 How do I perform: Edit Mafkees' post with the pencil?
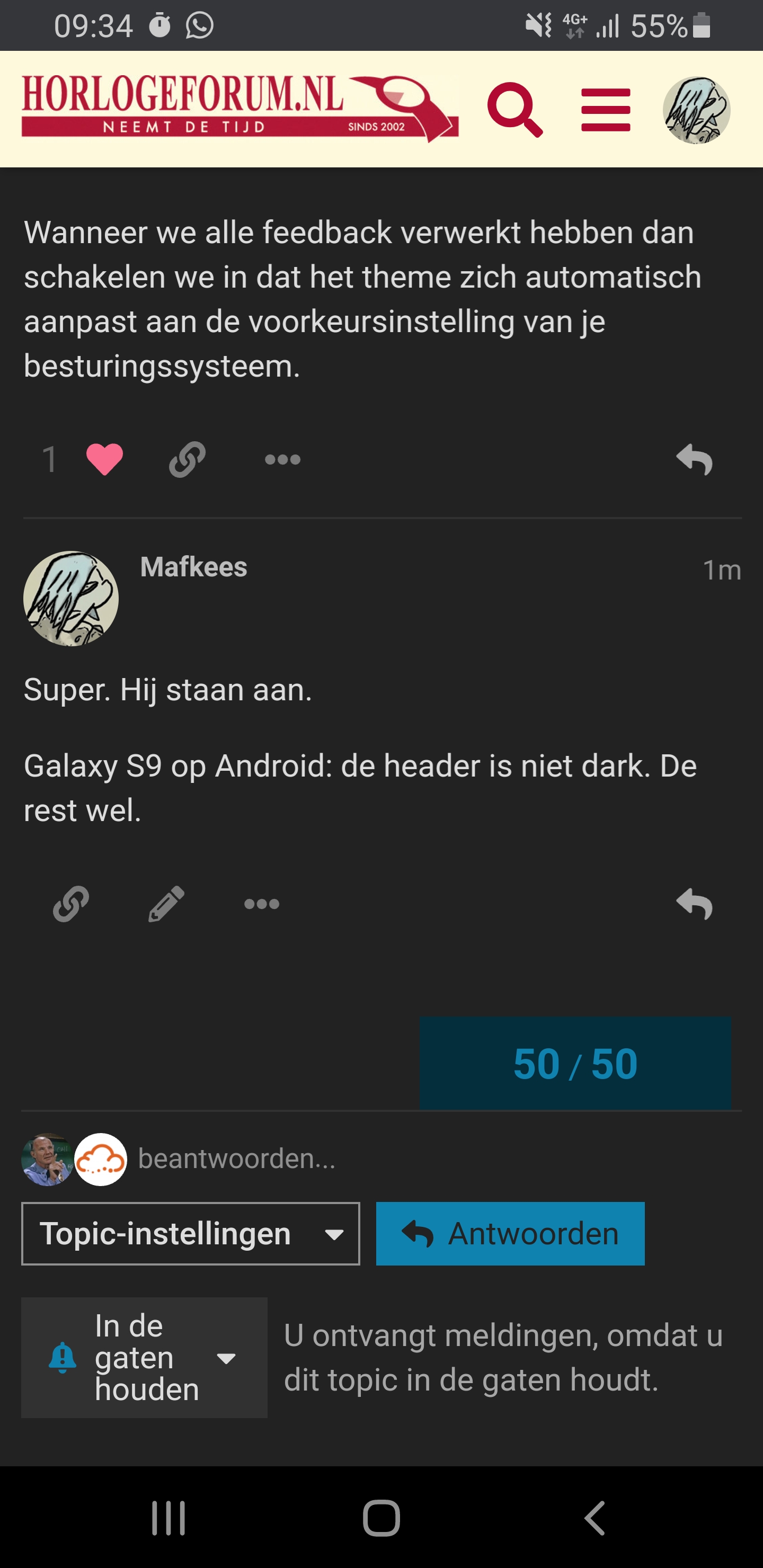[166, 904]
